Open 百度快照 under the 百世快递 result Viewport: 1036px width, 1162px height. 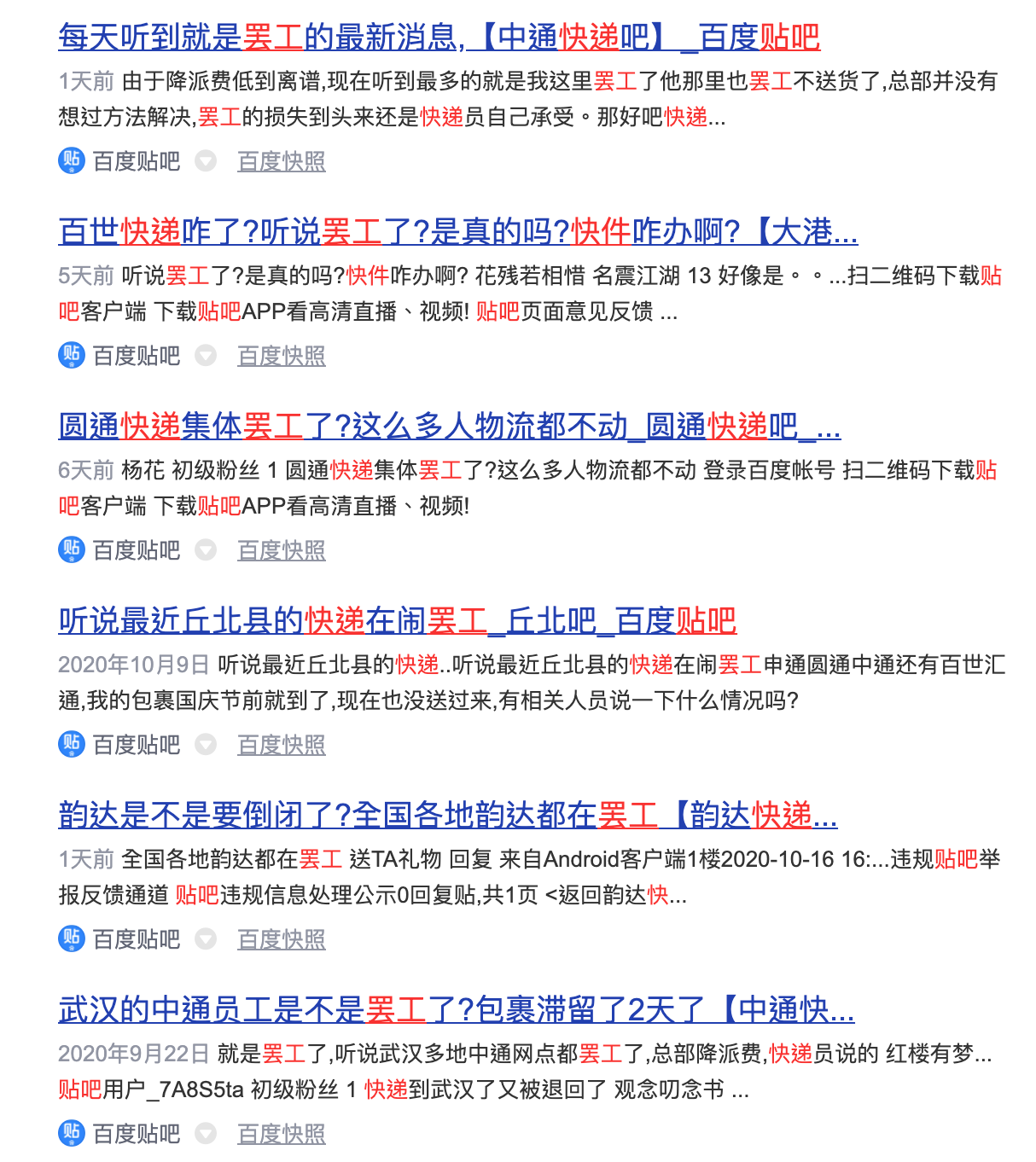tap(281, 356)
